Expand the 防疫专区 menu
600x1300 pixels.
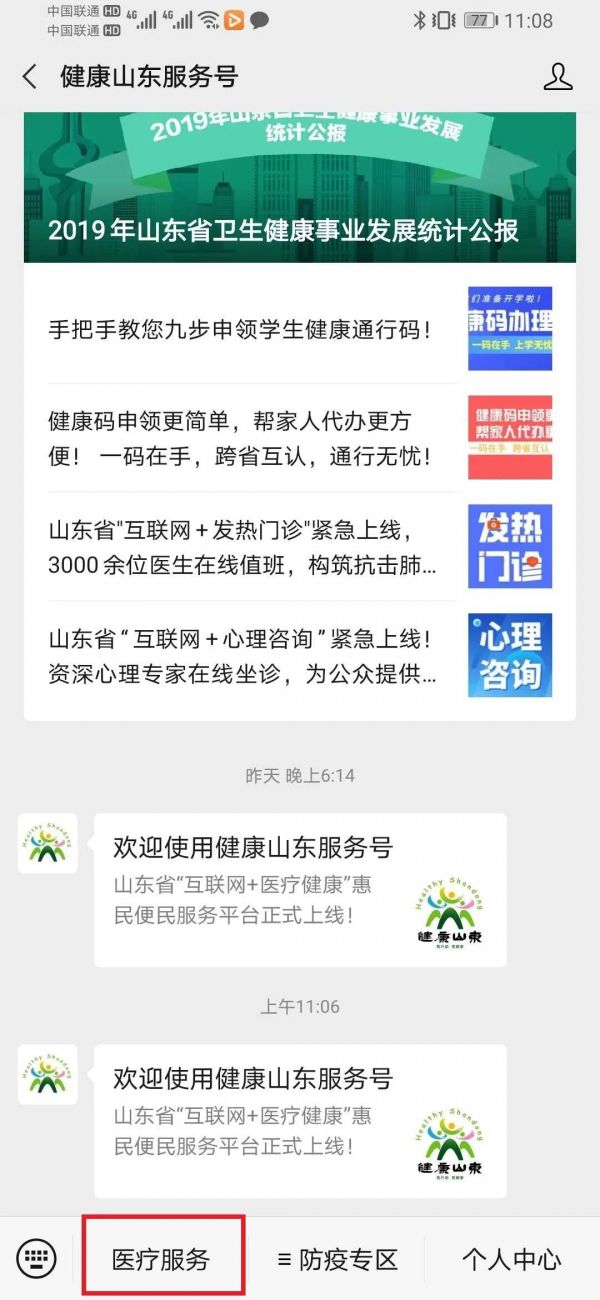(x=337, y=1259)
